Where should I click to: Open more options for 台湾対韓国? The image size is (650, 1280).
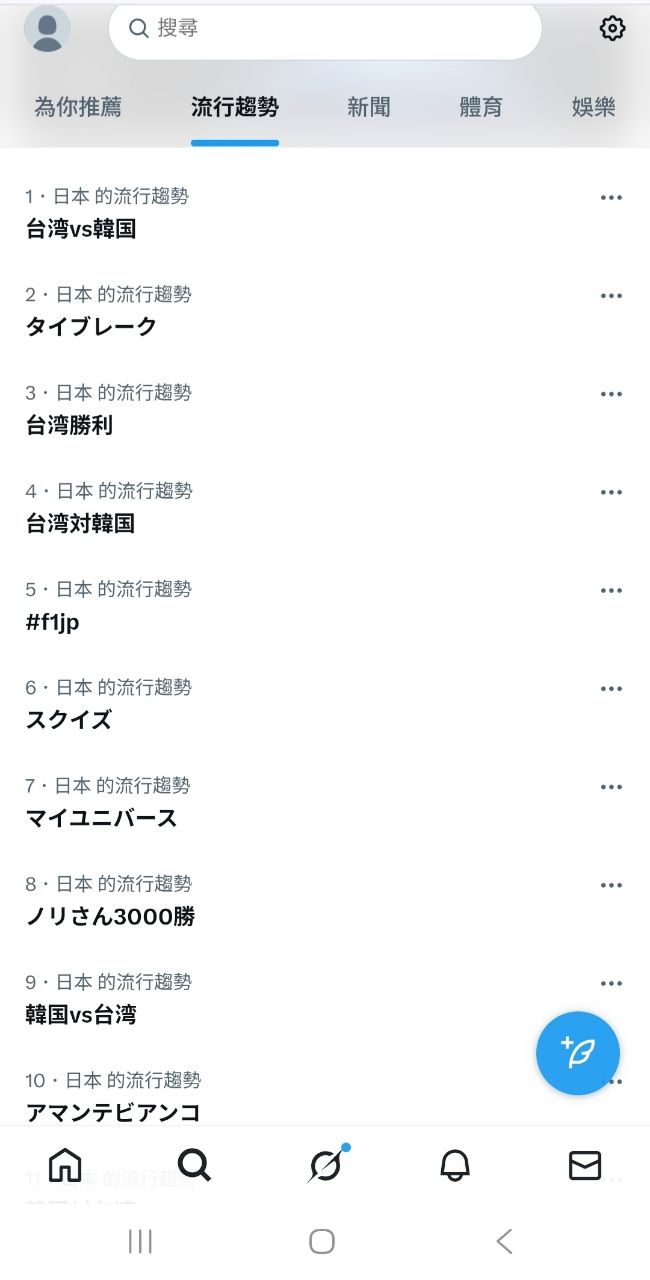611,492
